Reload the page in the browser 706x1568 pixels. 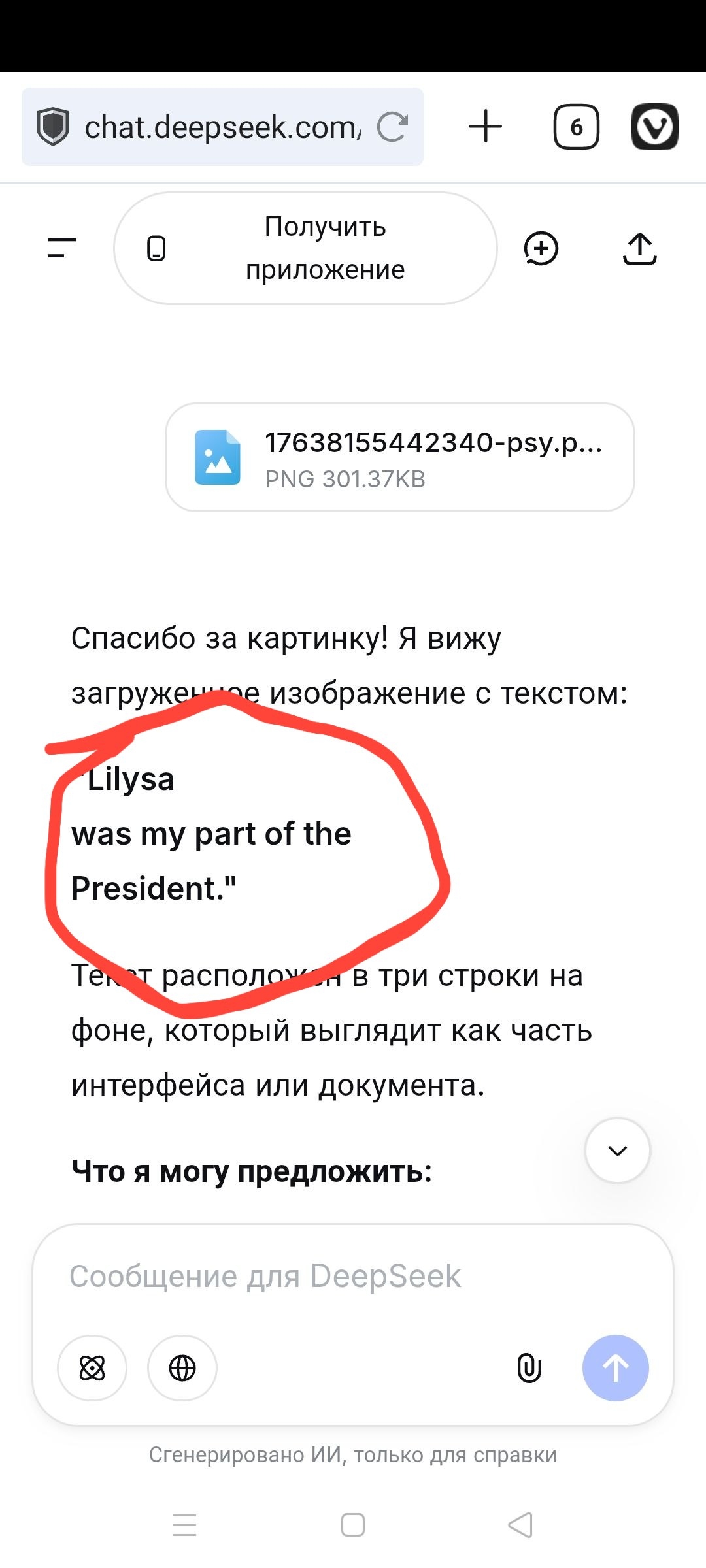[392, 127]
